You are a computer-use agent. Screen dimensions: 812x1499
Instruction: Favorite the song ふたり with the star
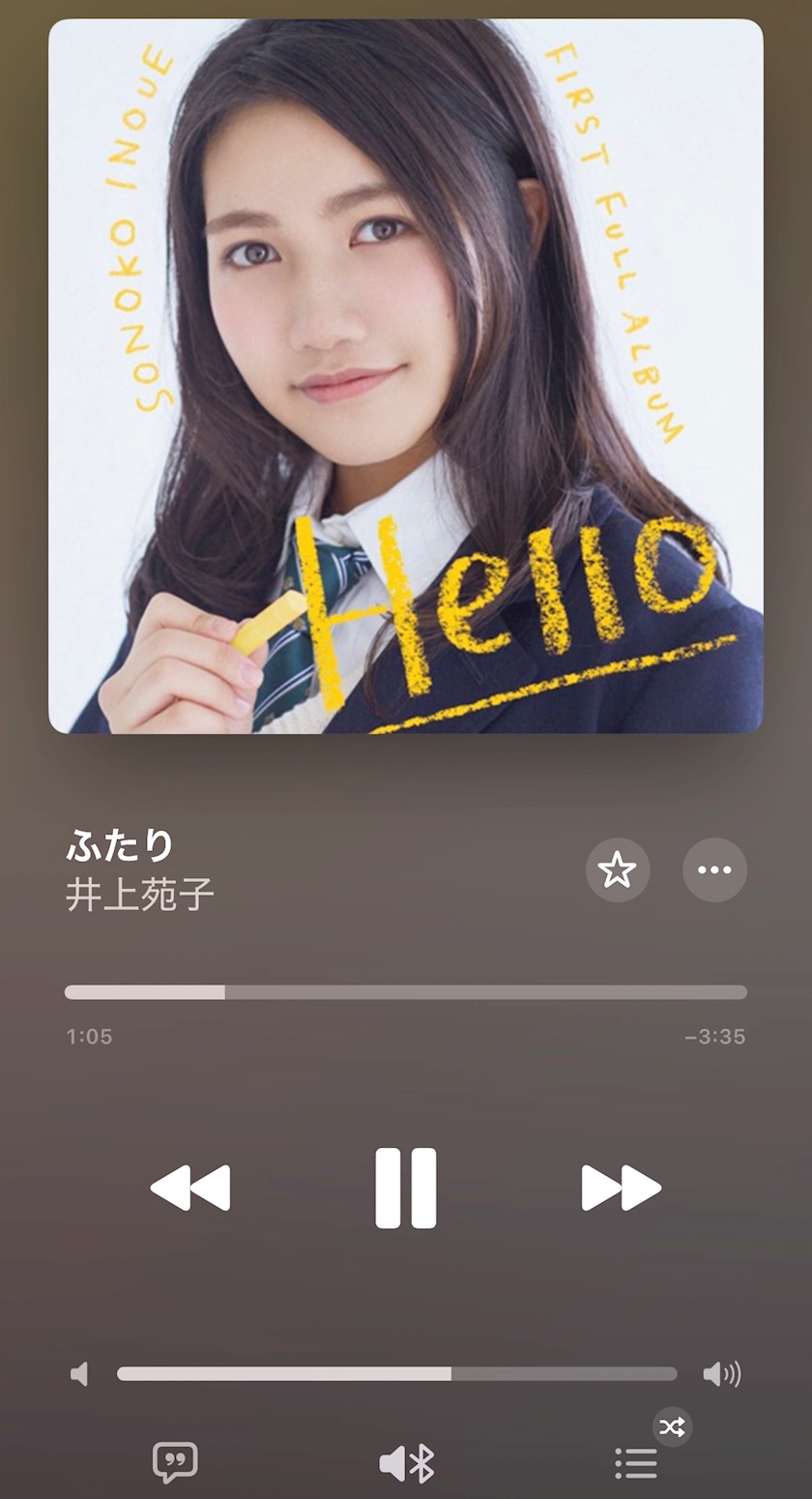[618, 870]
